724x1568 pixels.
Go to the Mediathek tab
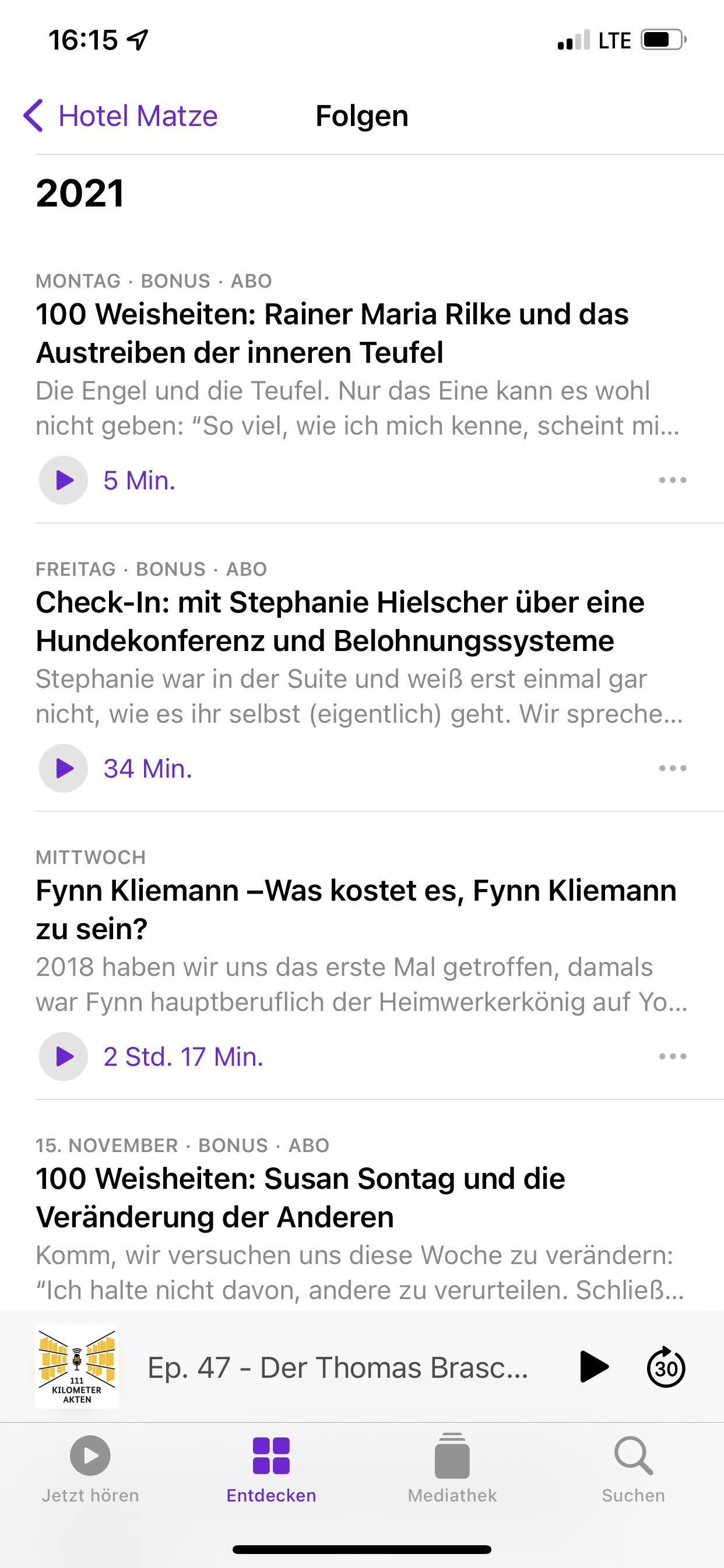tap(452, 1467)
